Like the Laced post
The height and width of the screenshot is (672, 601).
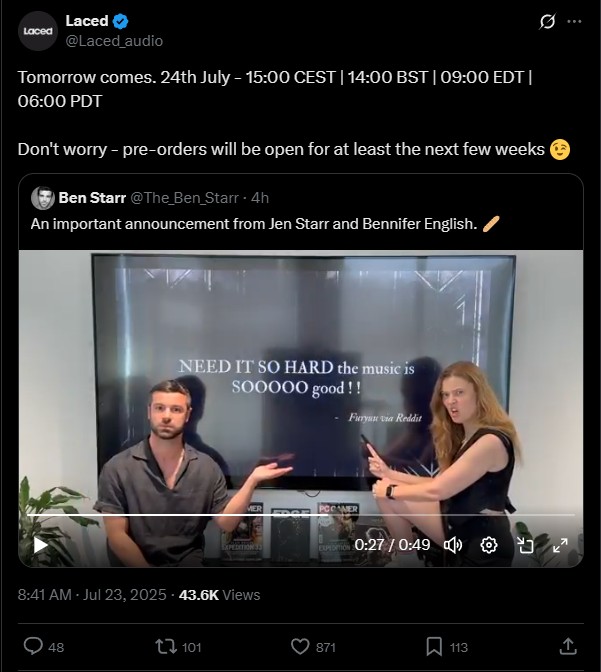coord(299,647)
